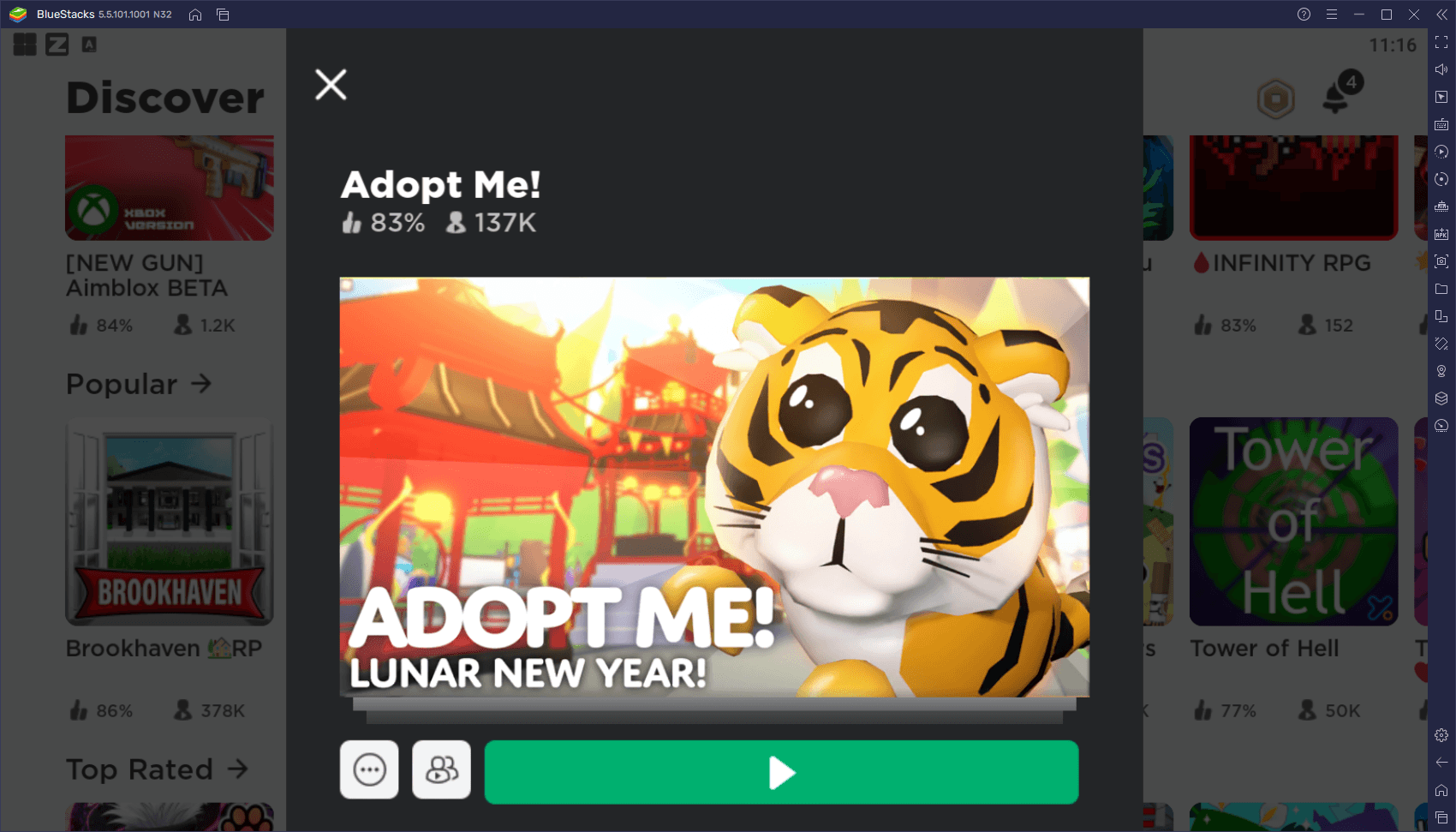Open the Adopt Me! Lunar New Year image
The width and height of the screenshot is (1456, 832).
coord(714,487)
